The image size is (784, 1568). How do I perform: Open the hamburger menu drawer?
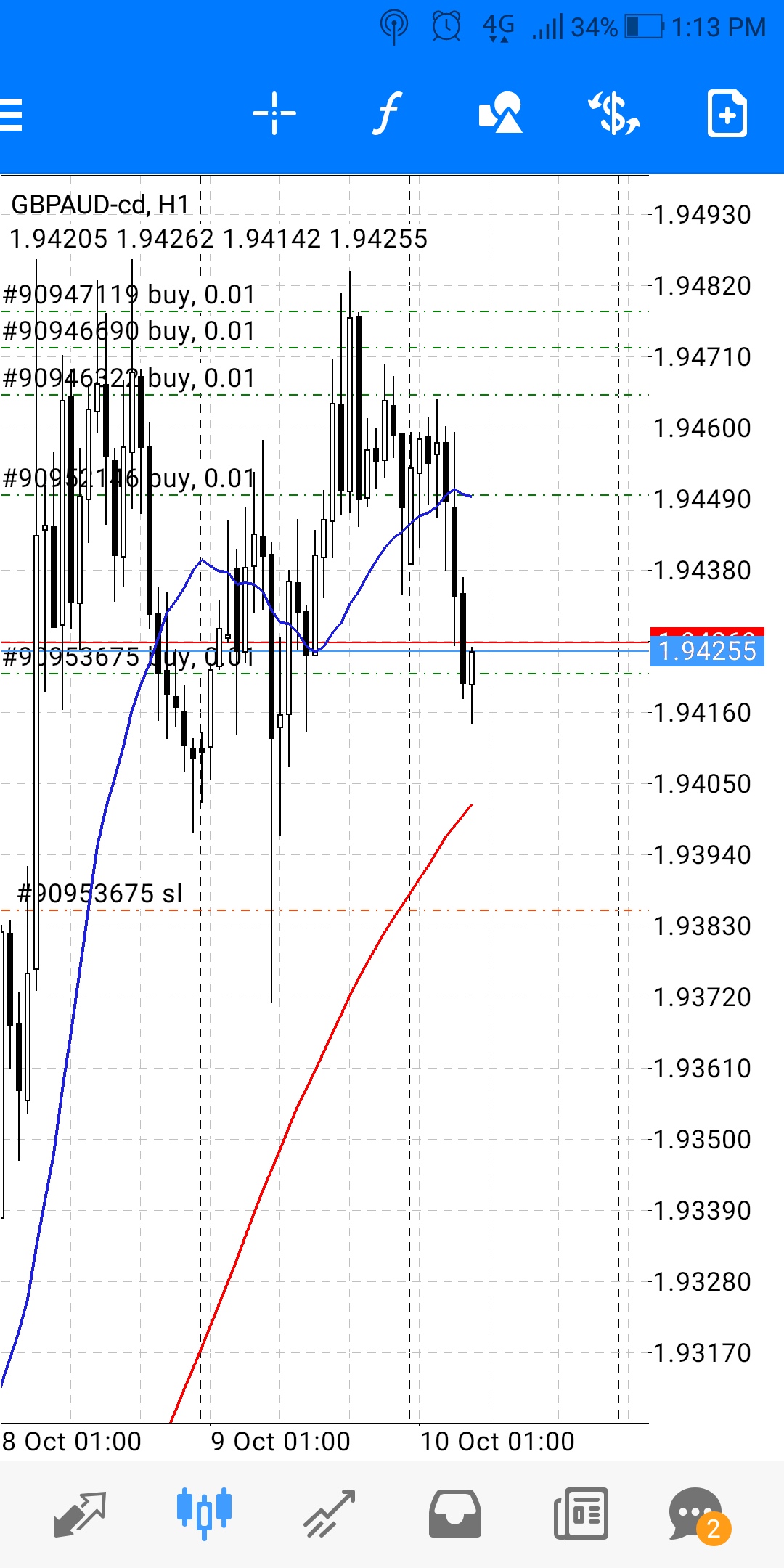pos(11,114)
